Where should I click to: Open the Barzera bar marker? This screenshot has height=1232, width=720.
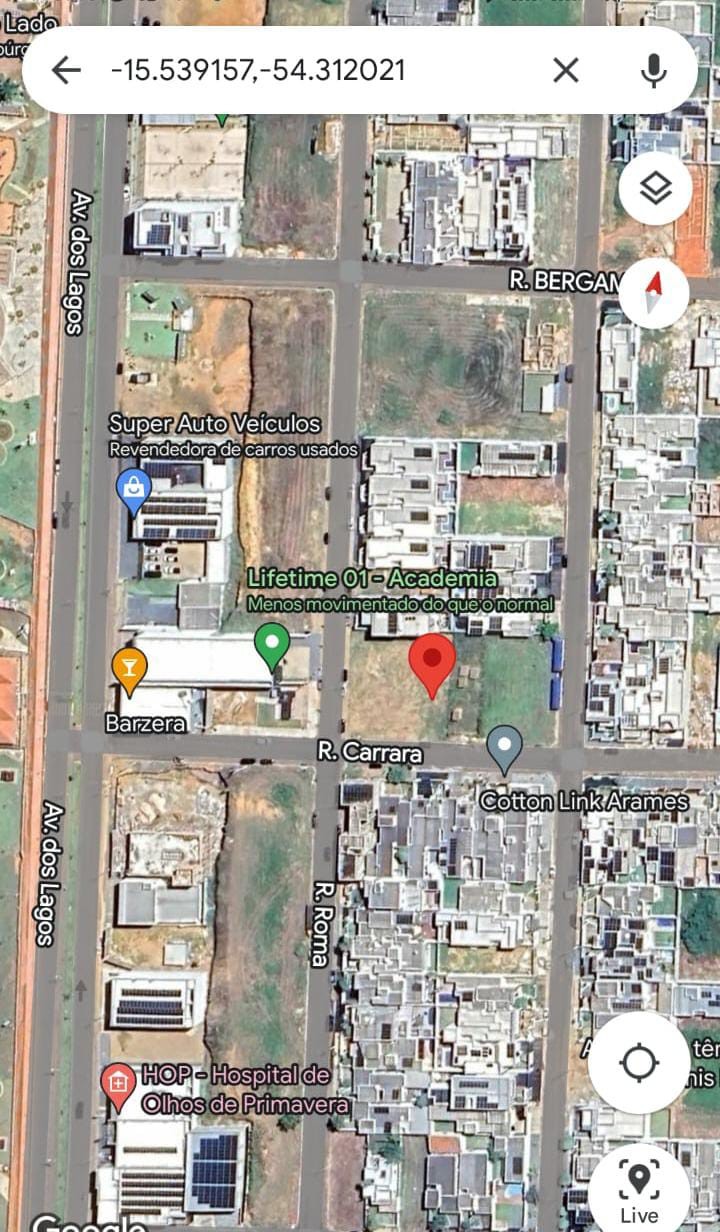click(129, 670)
